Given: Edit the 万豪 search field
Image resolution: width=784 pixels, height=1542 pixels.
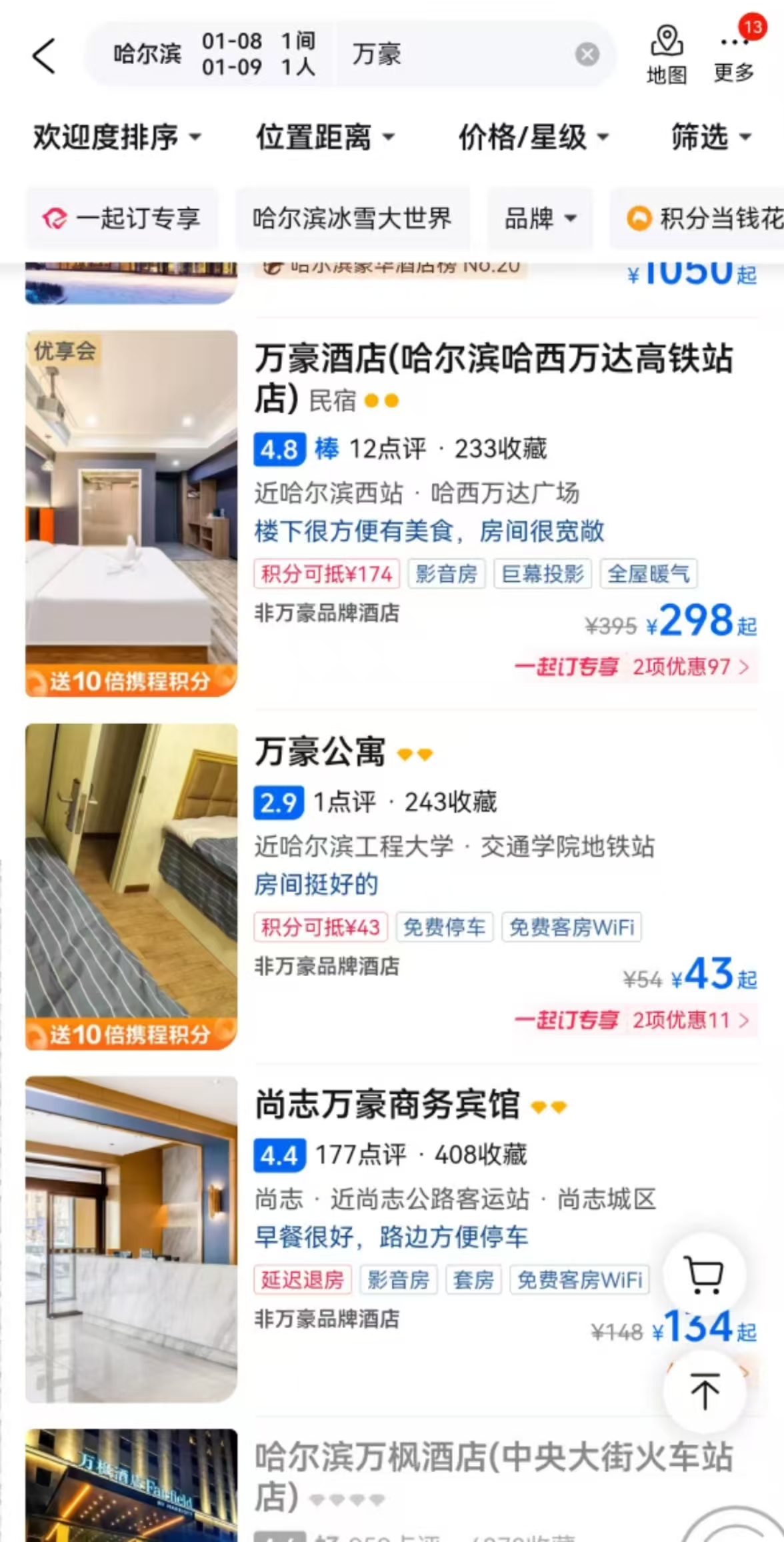Looking at the screenshot, I should click(453, 54).
